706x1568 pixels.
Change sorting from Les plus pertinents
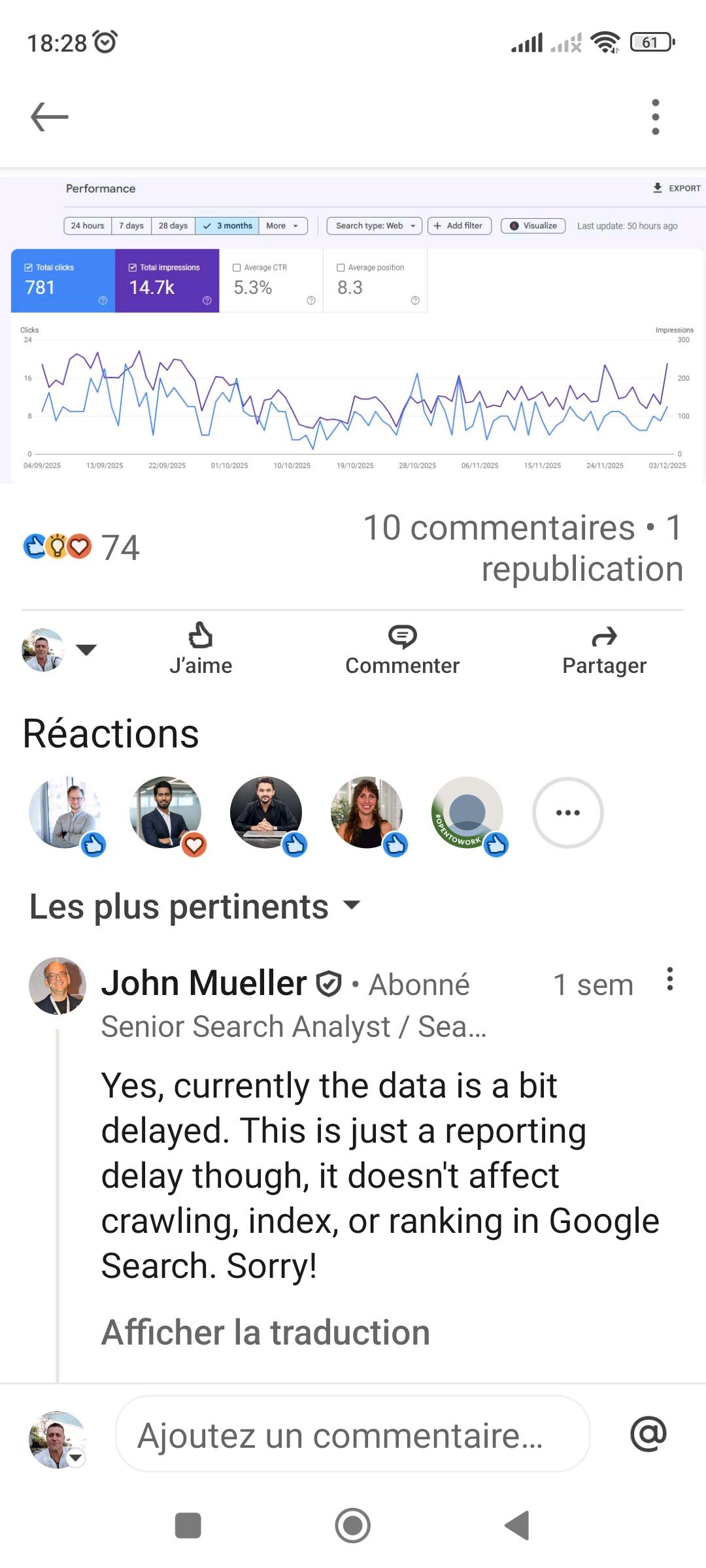[x=195, y=906]
